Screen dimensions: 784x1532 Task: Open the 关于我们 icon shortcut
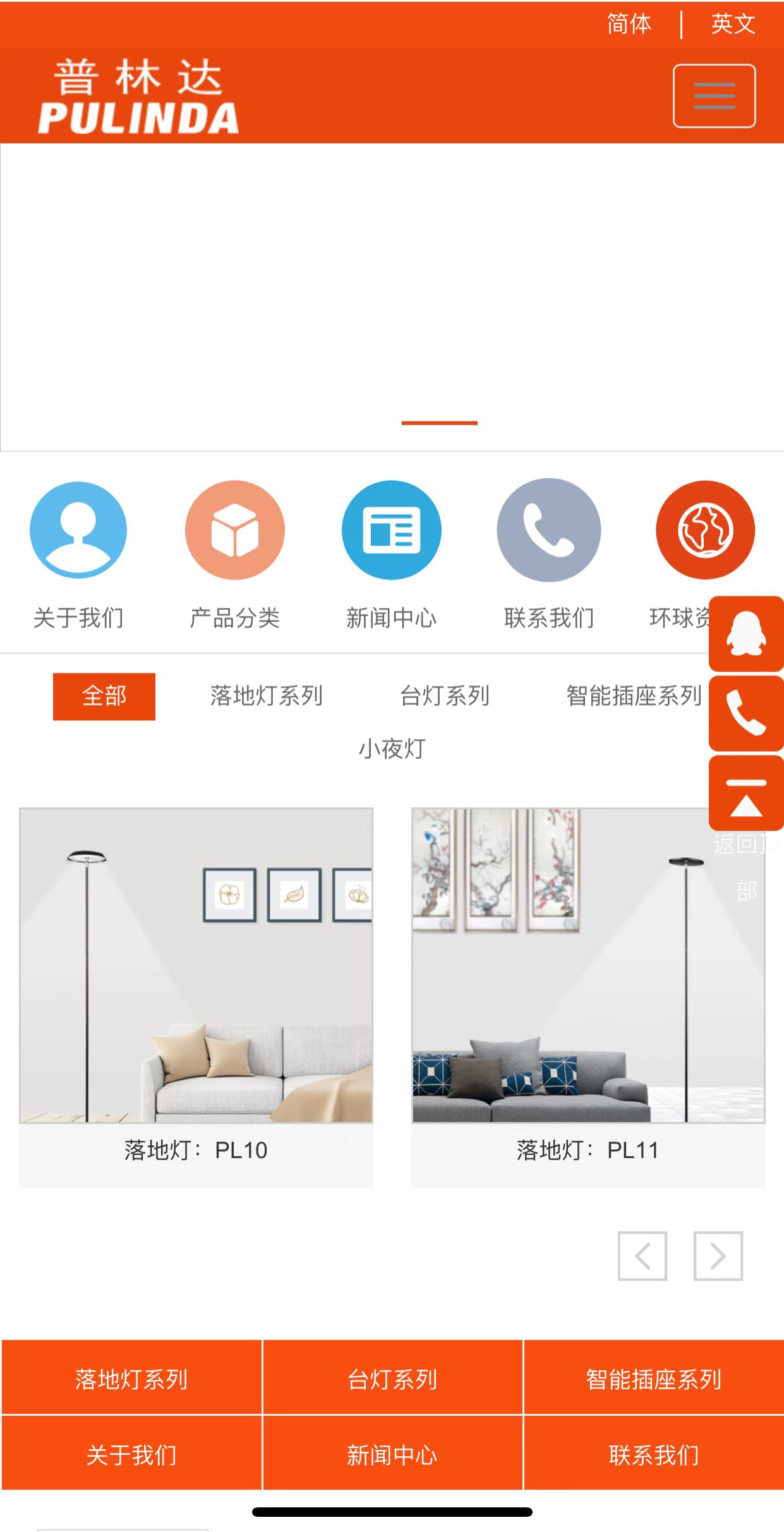(78, 530)
